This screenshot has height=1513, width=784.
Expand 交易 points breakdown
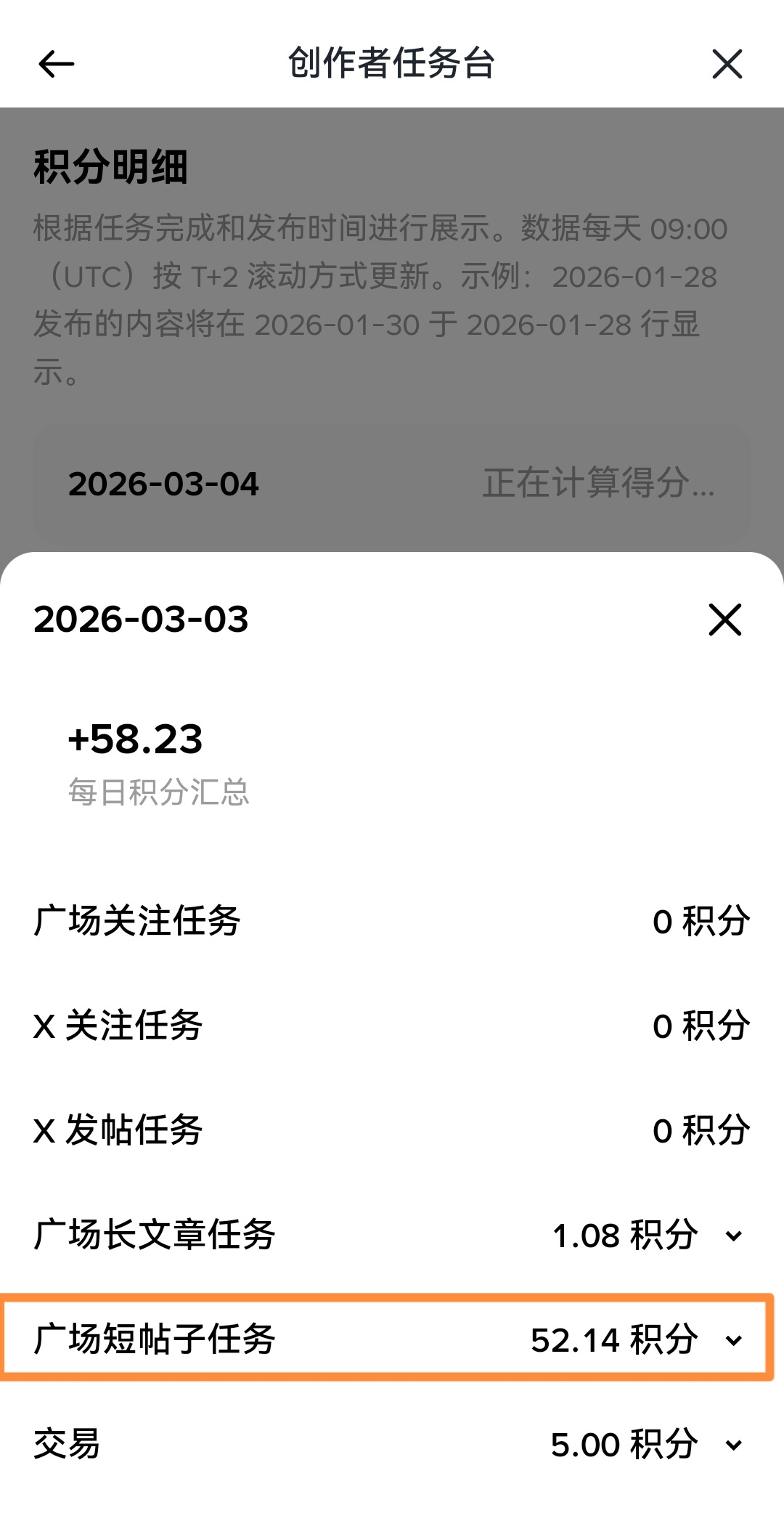coord(733,1445)
